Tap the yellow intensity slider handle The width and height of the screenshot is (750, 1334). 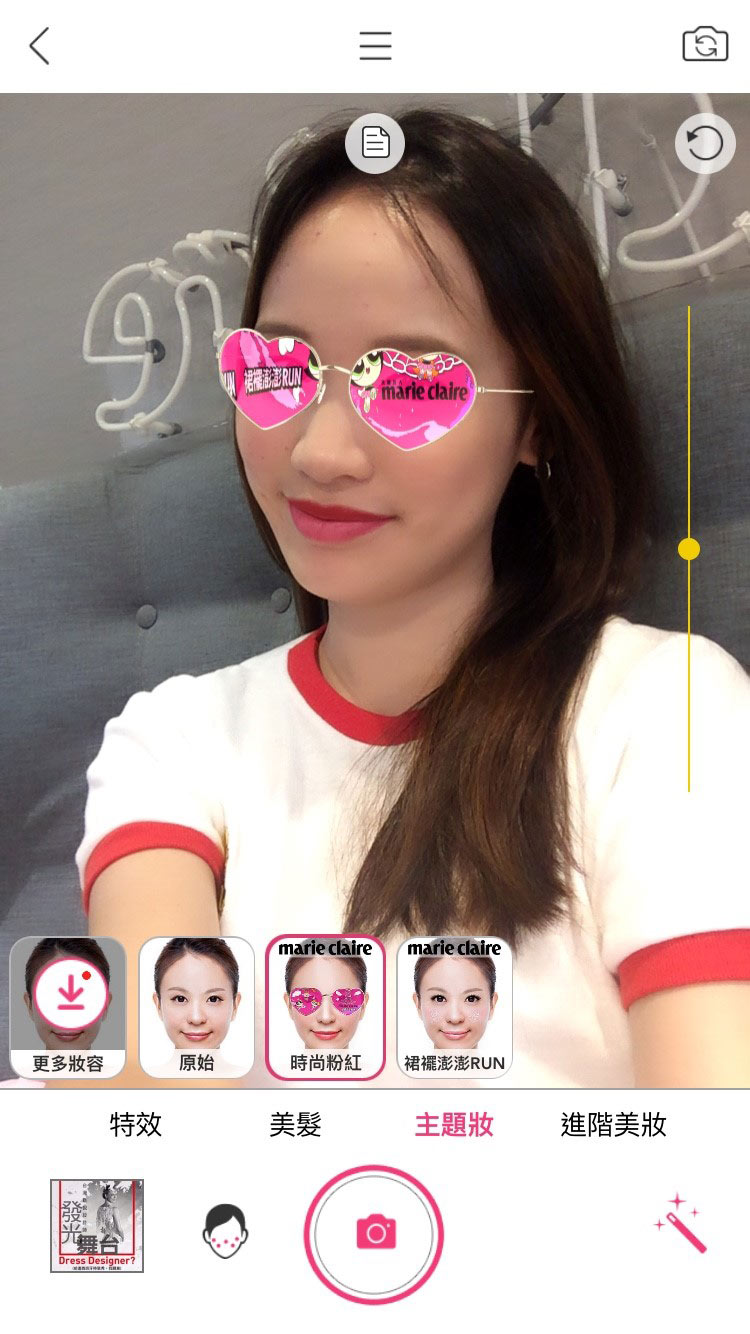tap(688, 549)
